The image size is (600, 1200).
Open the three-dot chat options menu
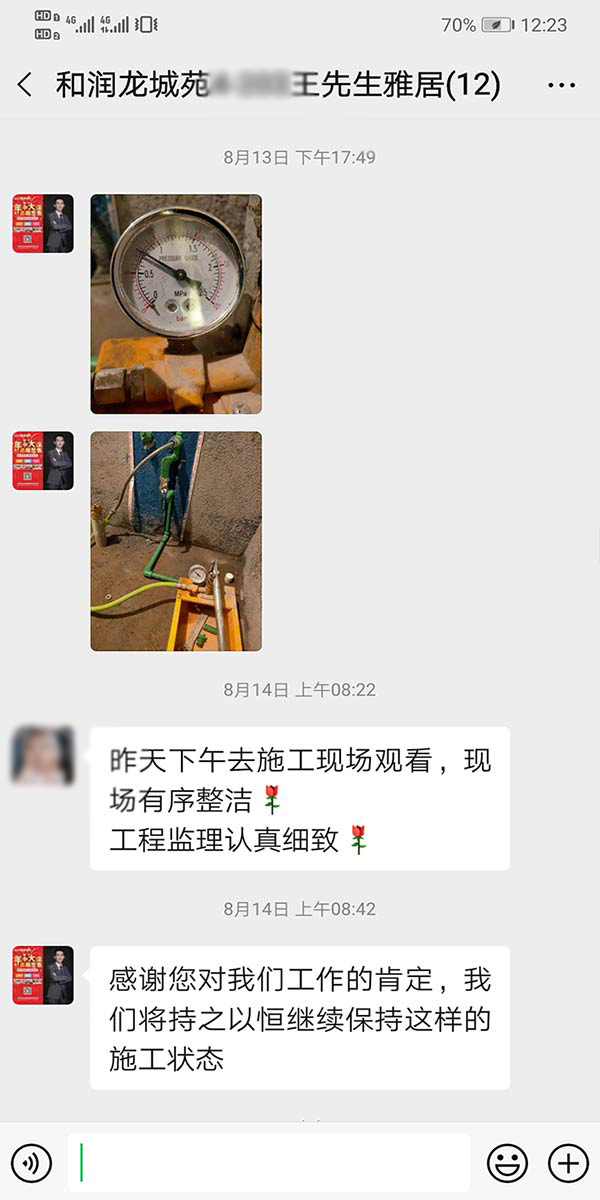click(562, 86)
